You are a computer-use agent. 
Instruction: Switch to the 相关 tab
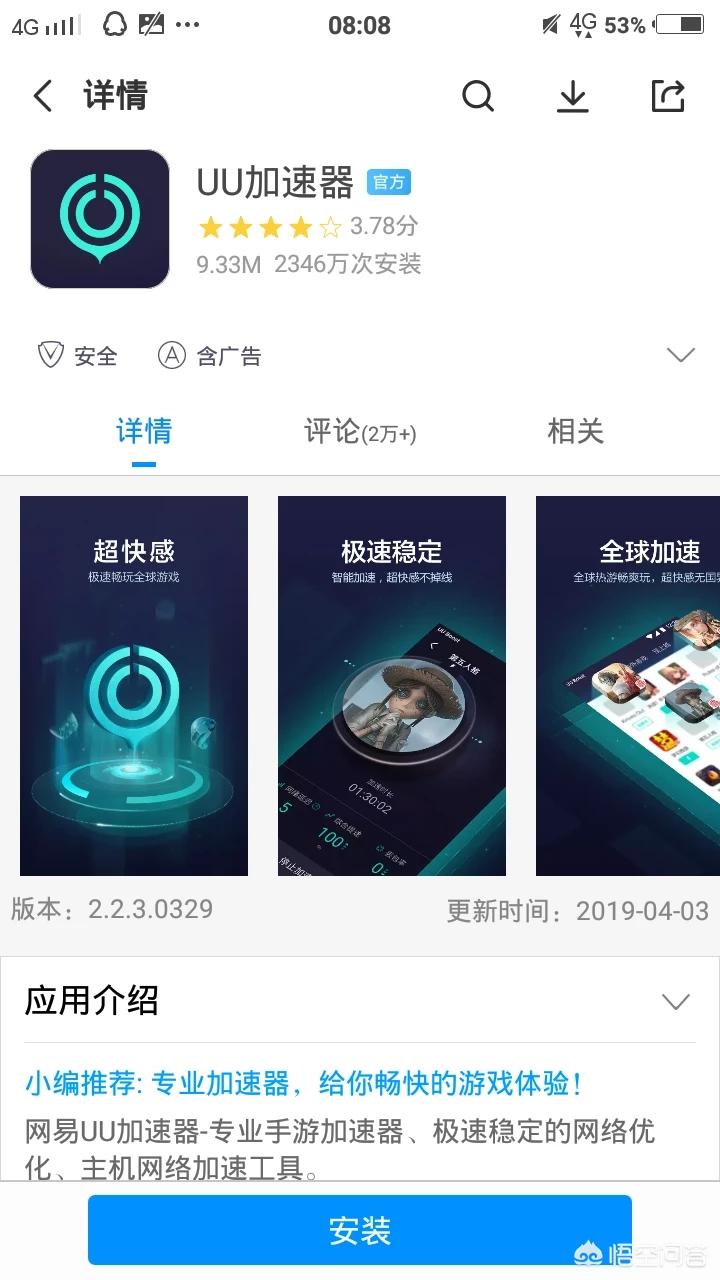coord(575,432)
